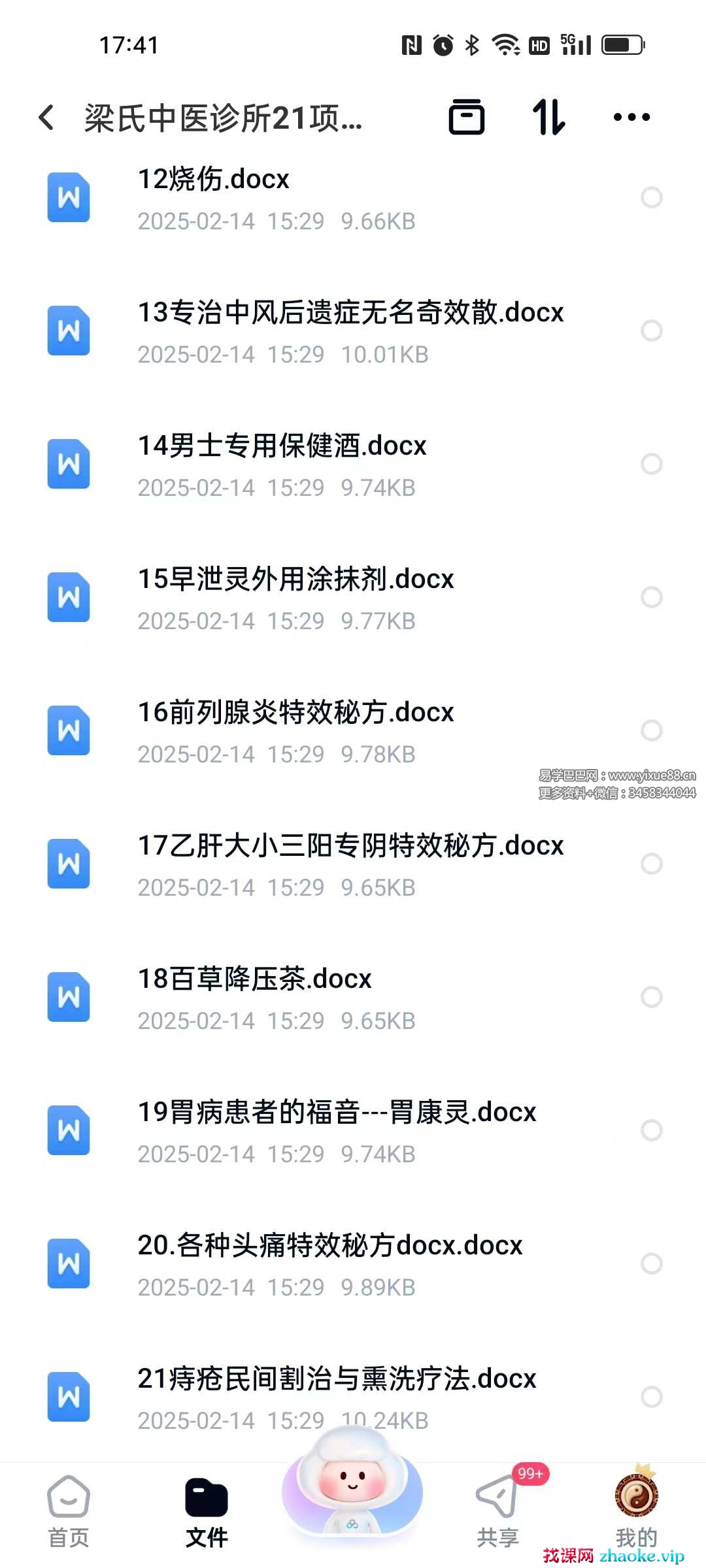Open 19胃病患者的福音---胃康灵.docx
Viewport: 706px width, 1568px height.
[x=336, y=1113]
